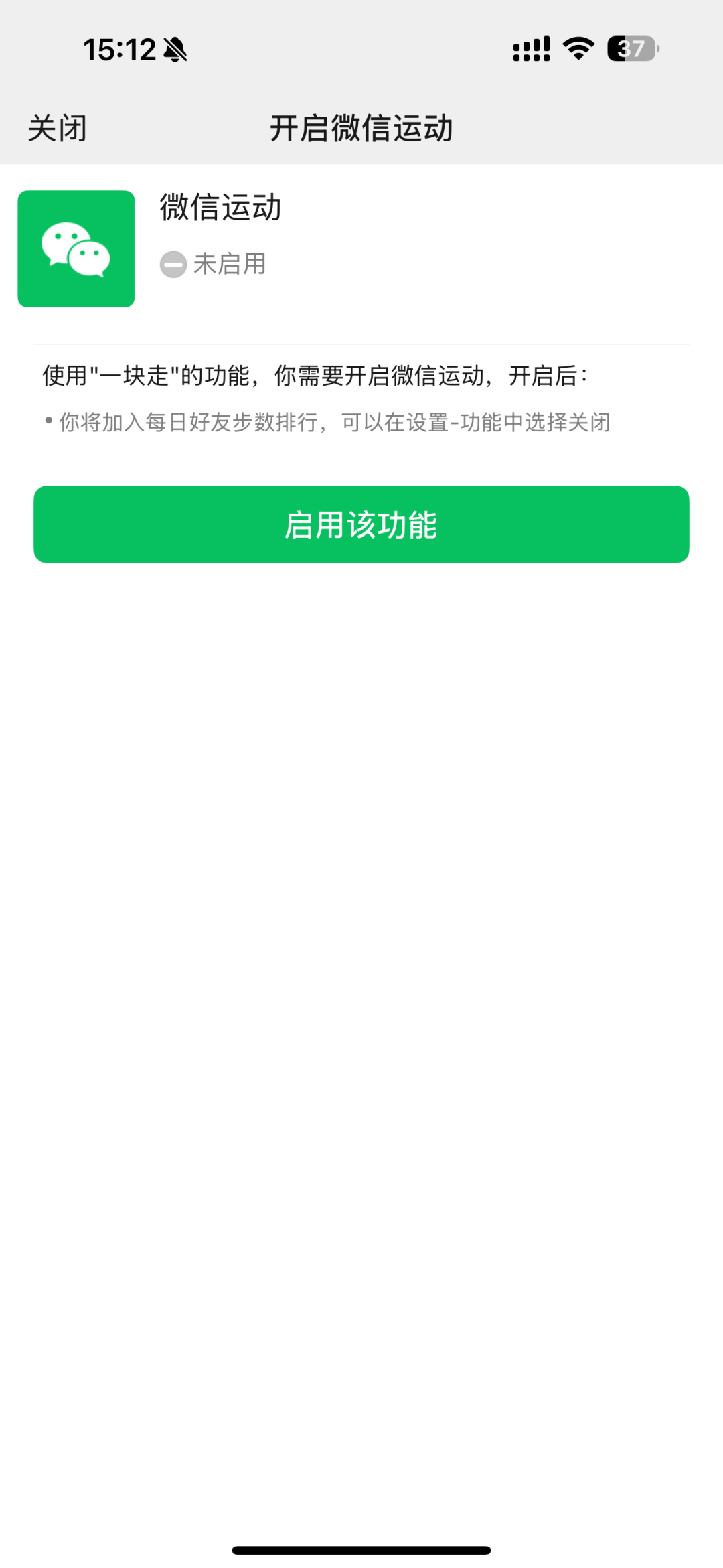723x1568 pixels.
Task: Tap 关闭 to close this page
Action: pyautogui.click(x=58, y=128)
